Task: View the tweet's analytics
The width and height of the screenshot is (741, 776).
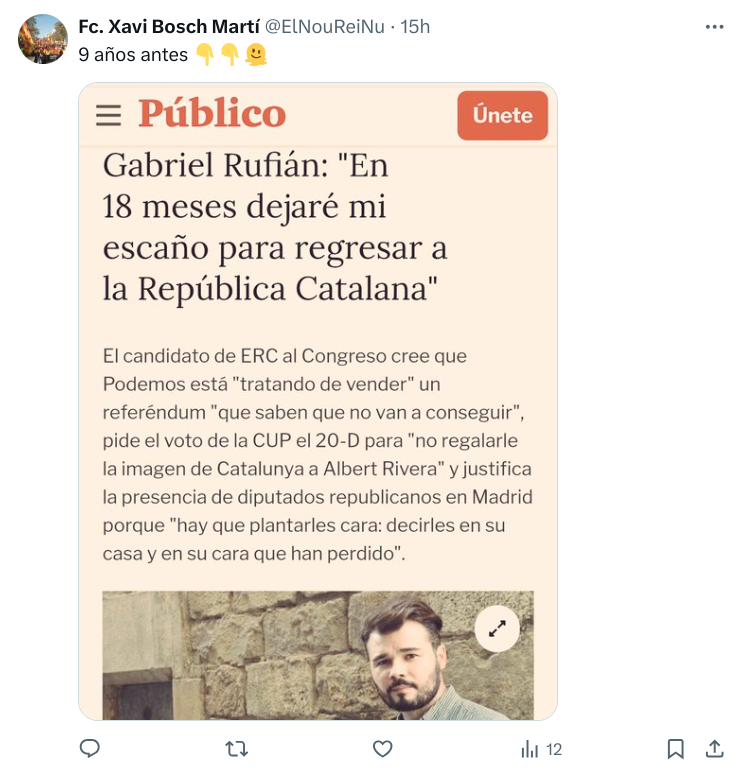Action: [541, 748]
